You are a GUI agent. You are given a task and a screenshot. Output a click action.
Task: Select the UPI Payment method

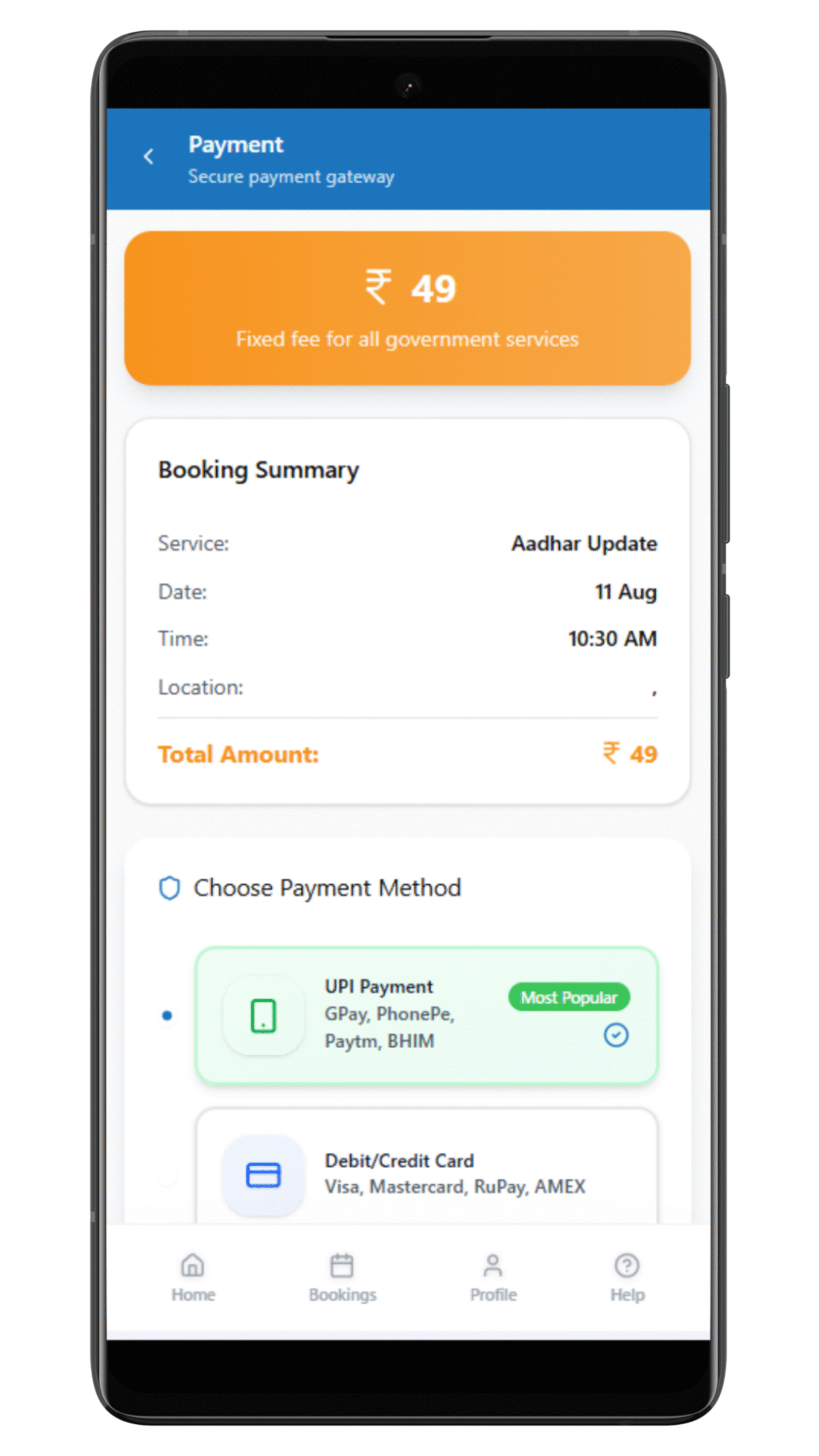coord(427,1015)
